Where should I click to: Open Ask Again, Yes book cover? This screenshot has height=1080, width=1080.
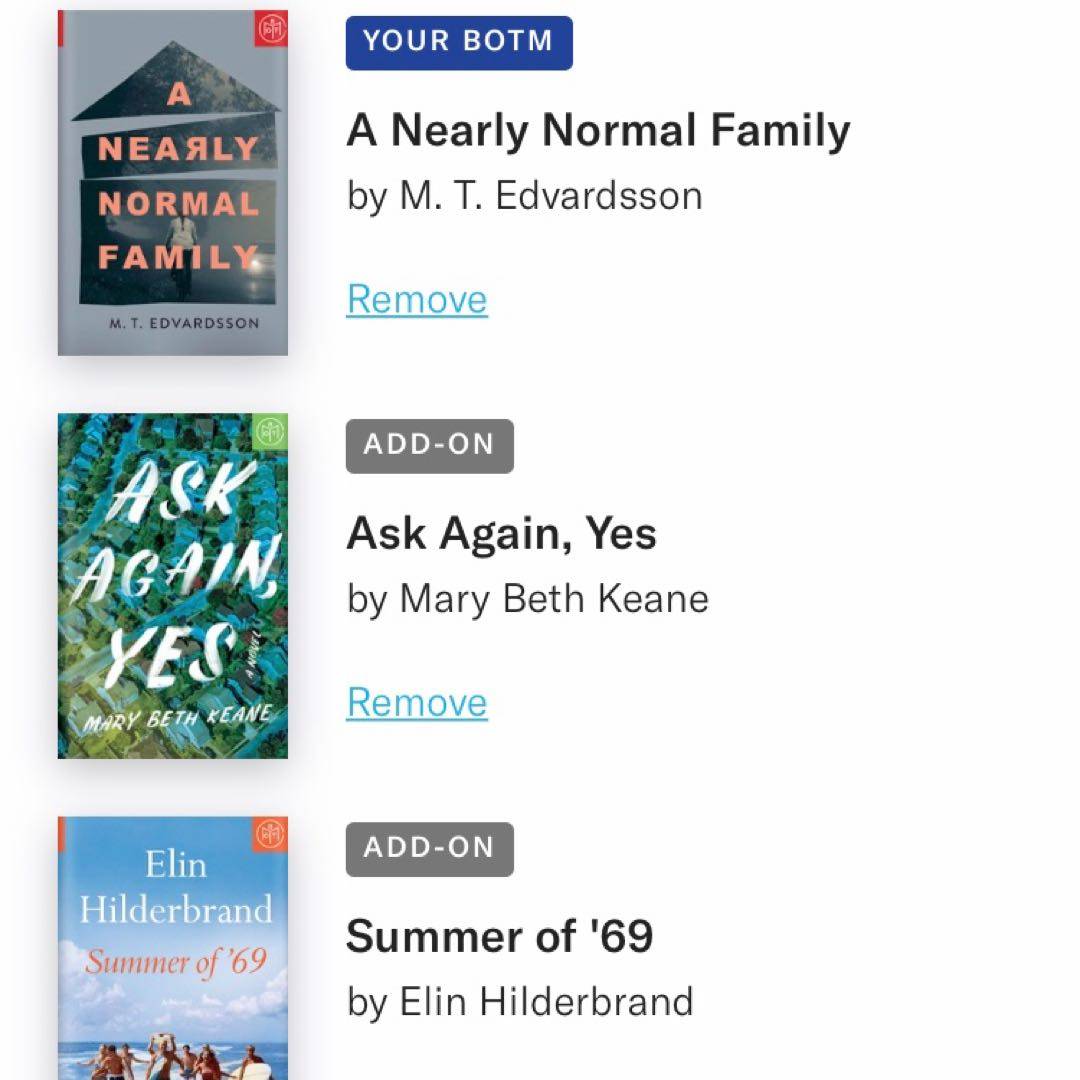(173, 586)
